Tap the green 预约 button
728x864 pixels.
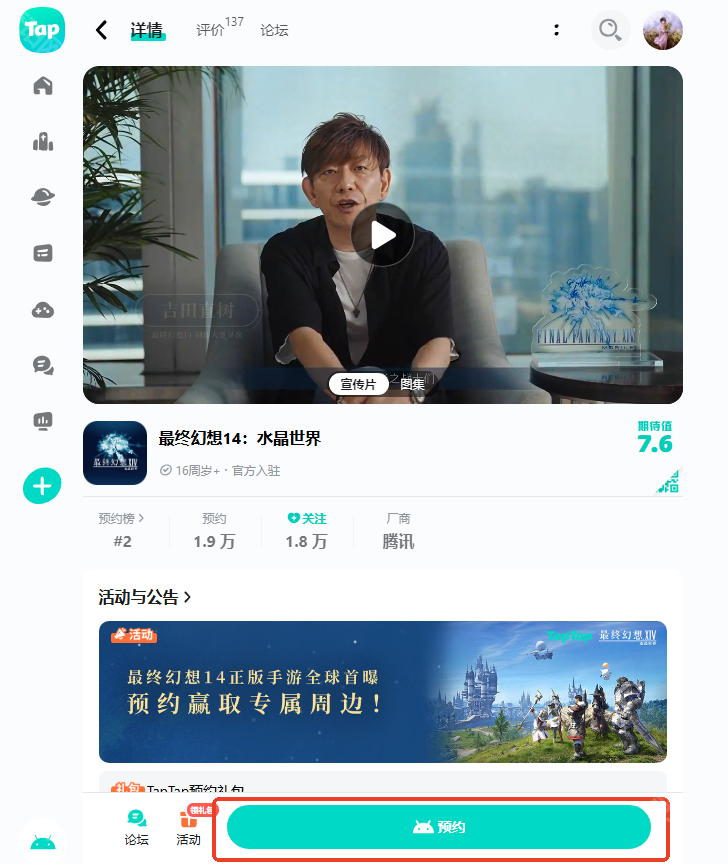[x=439, y=827]
